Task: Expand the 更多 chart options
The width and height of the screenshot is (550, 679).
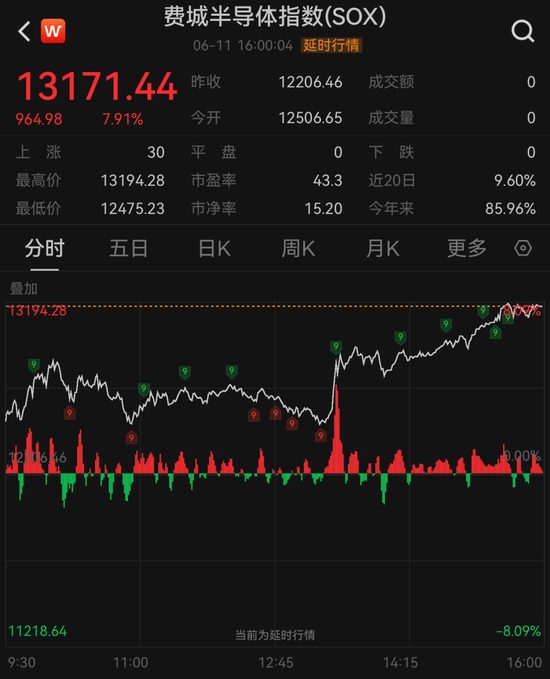Action: tap(466, 249)
